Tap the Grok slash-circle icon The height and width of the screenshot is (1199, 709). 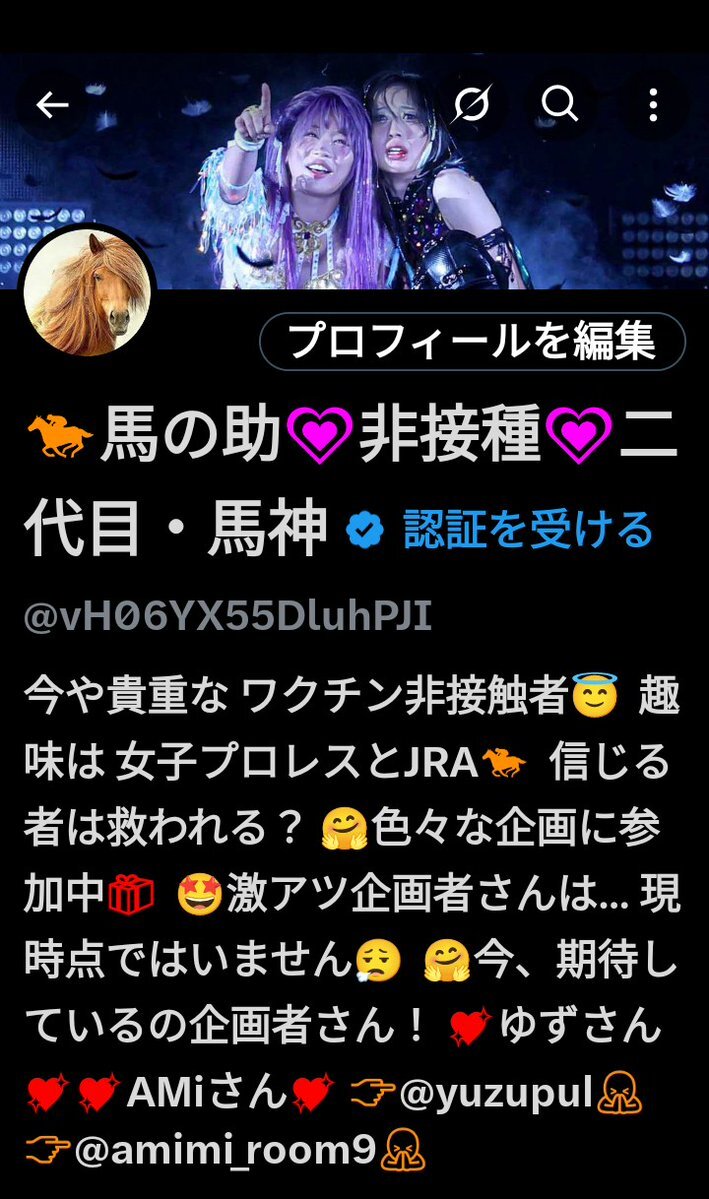(471, 104)
